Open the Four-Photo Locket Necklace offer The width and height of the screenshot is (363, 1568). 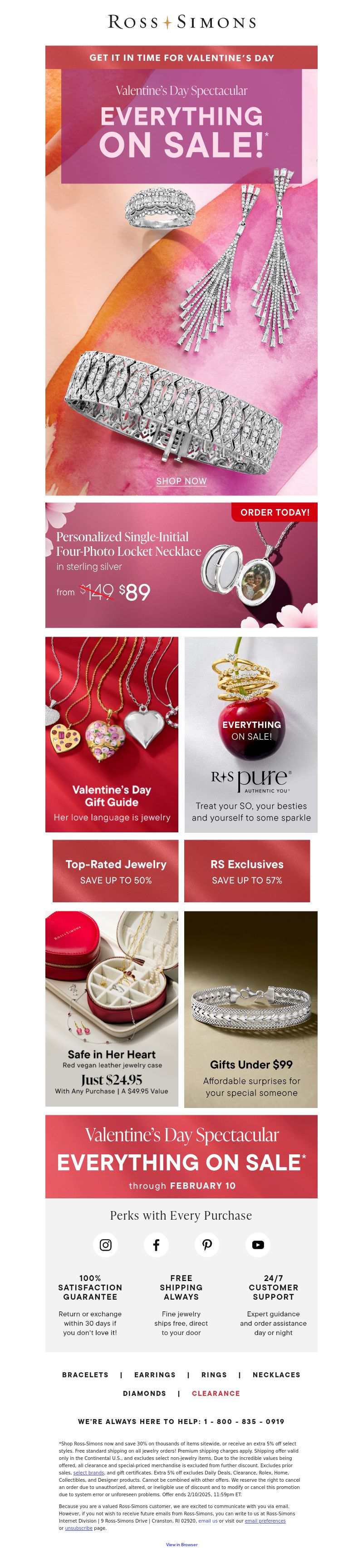coord(181,565)
